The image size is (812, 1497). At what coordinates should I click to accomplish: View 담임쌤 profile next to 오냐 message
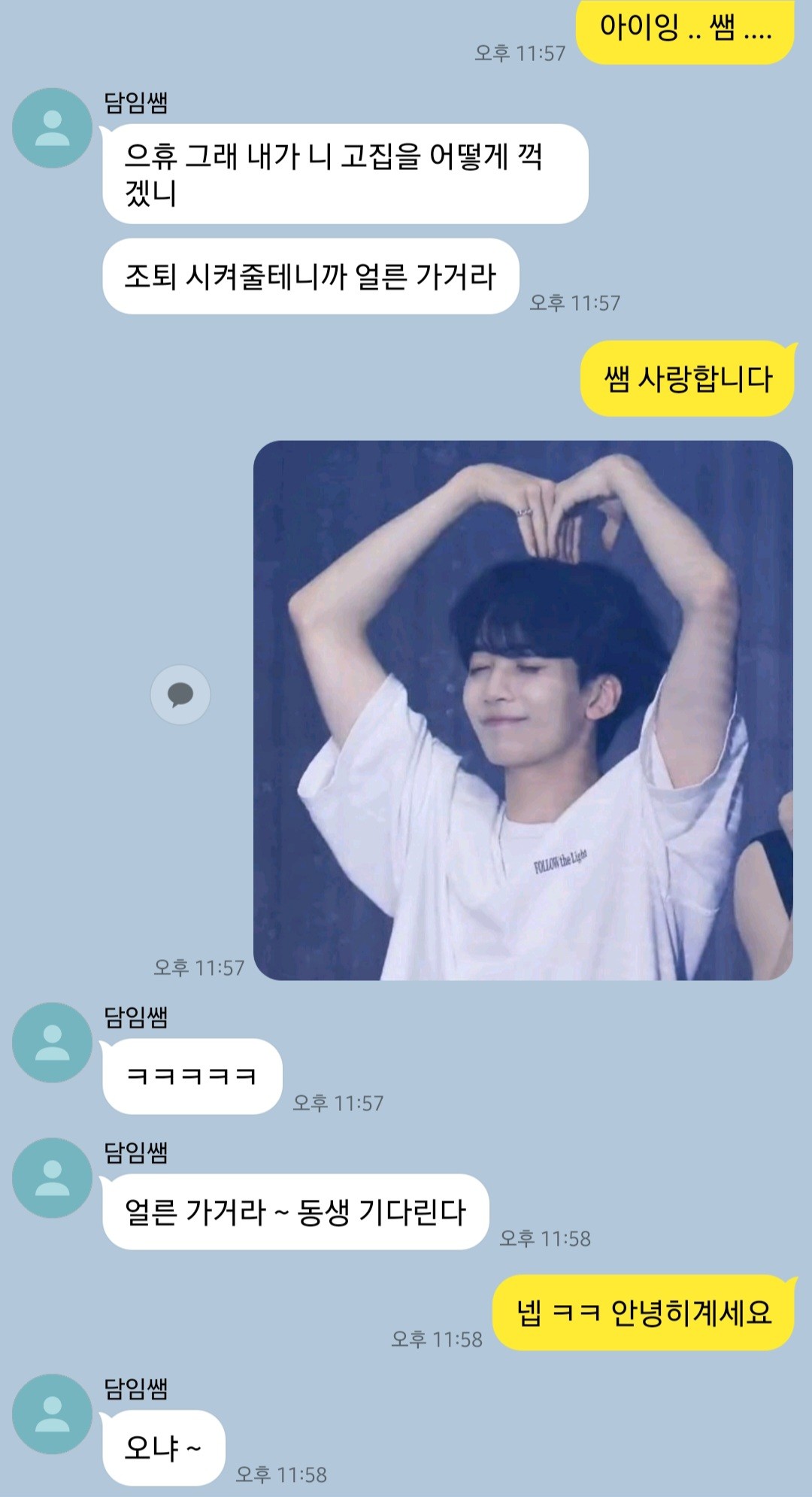click(52, 1413)
